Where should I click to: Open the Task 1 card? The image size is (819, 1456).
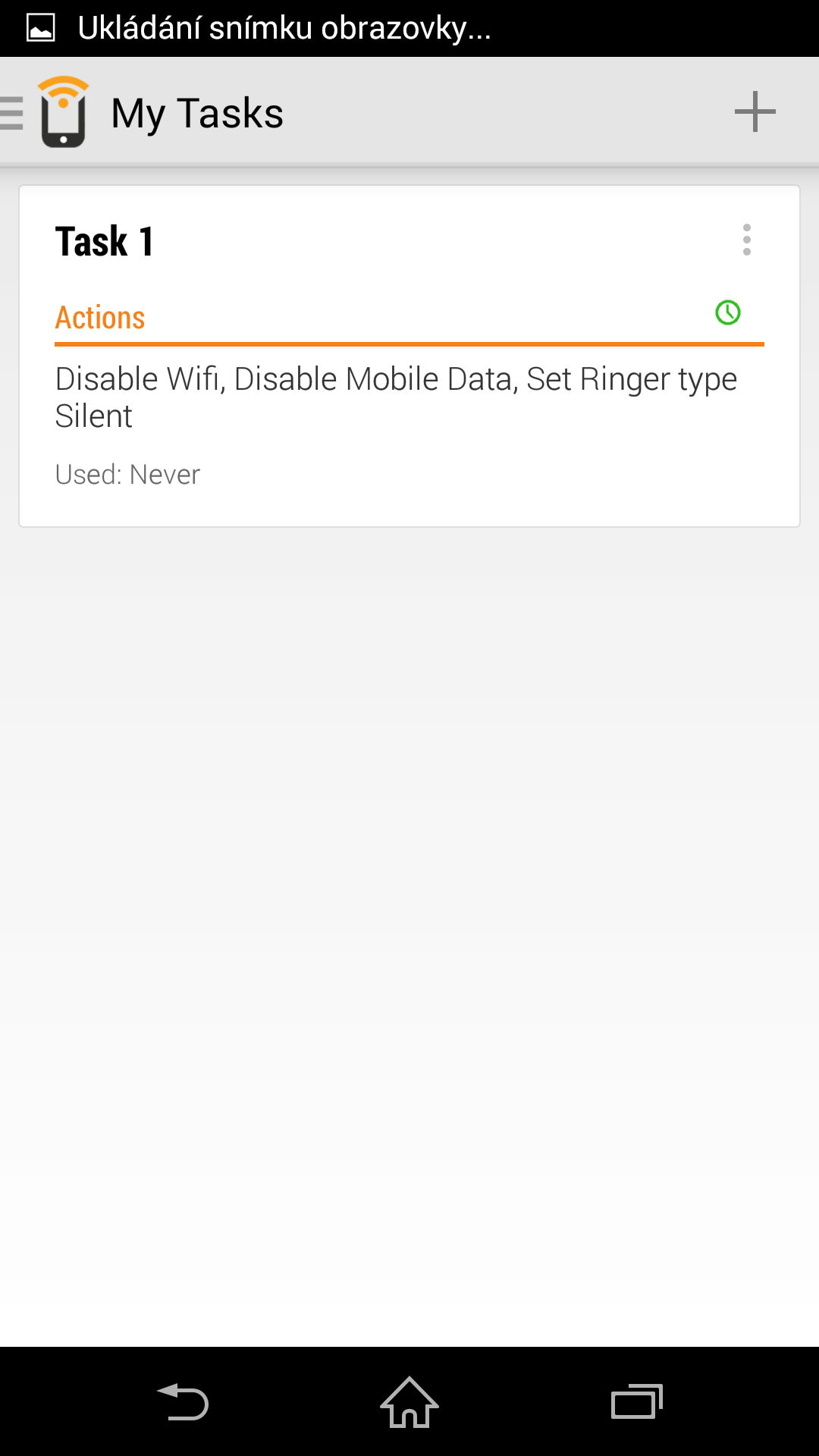click(x=409, y=356)
